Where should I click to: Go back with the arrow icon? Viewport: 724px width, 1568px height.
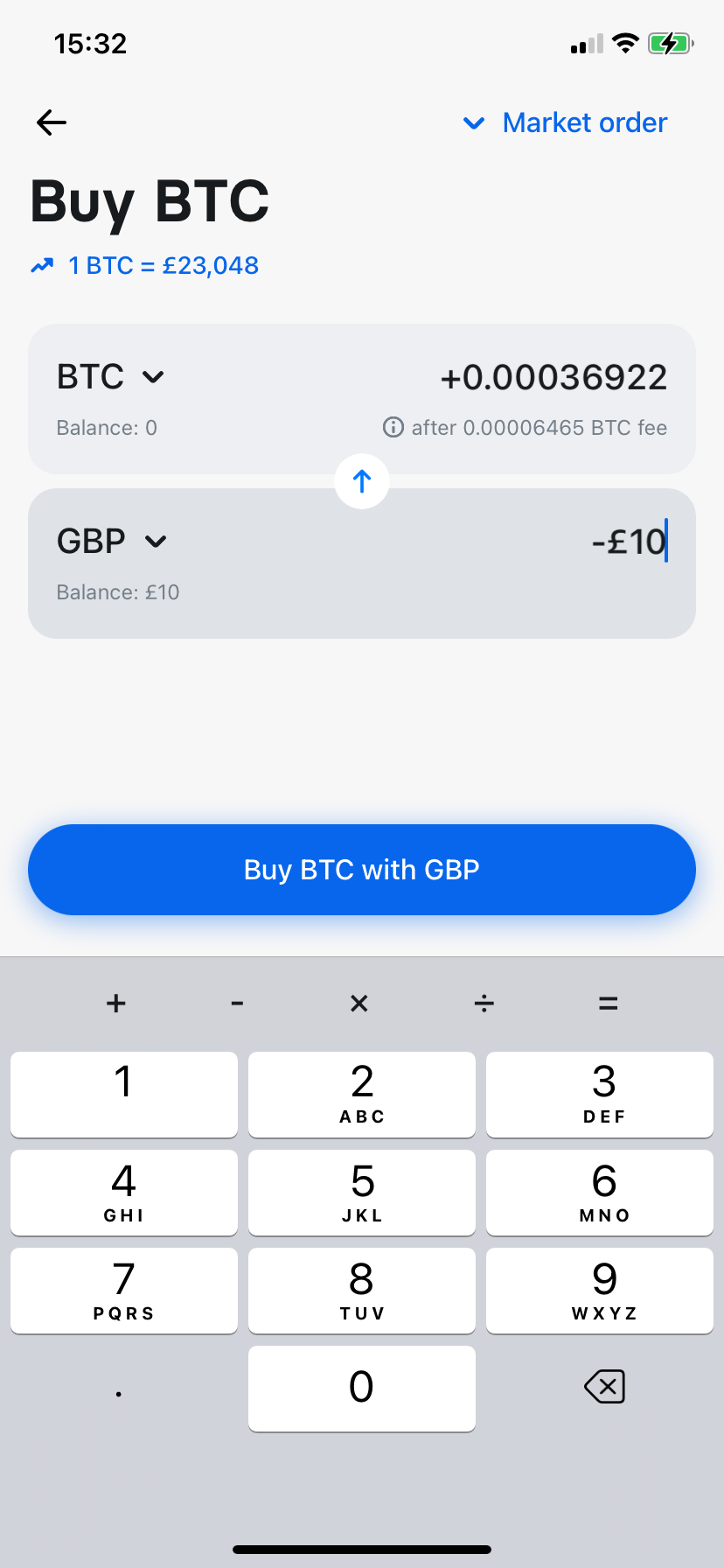click(52, 122)
